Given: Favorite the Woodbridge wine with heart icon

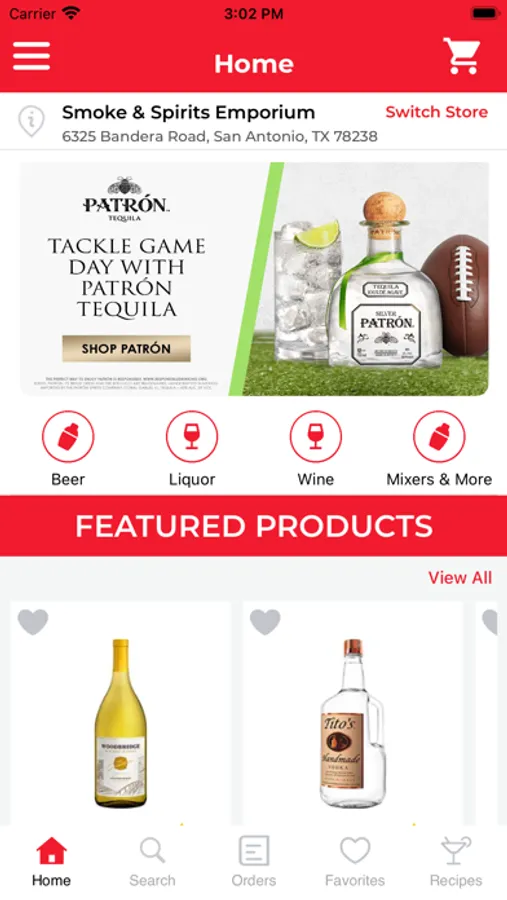Looking at the screenshot, I should point(33,622).
